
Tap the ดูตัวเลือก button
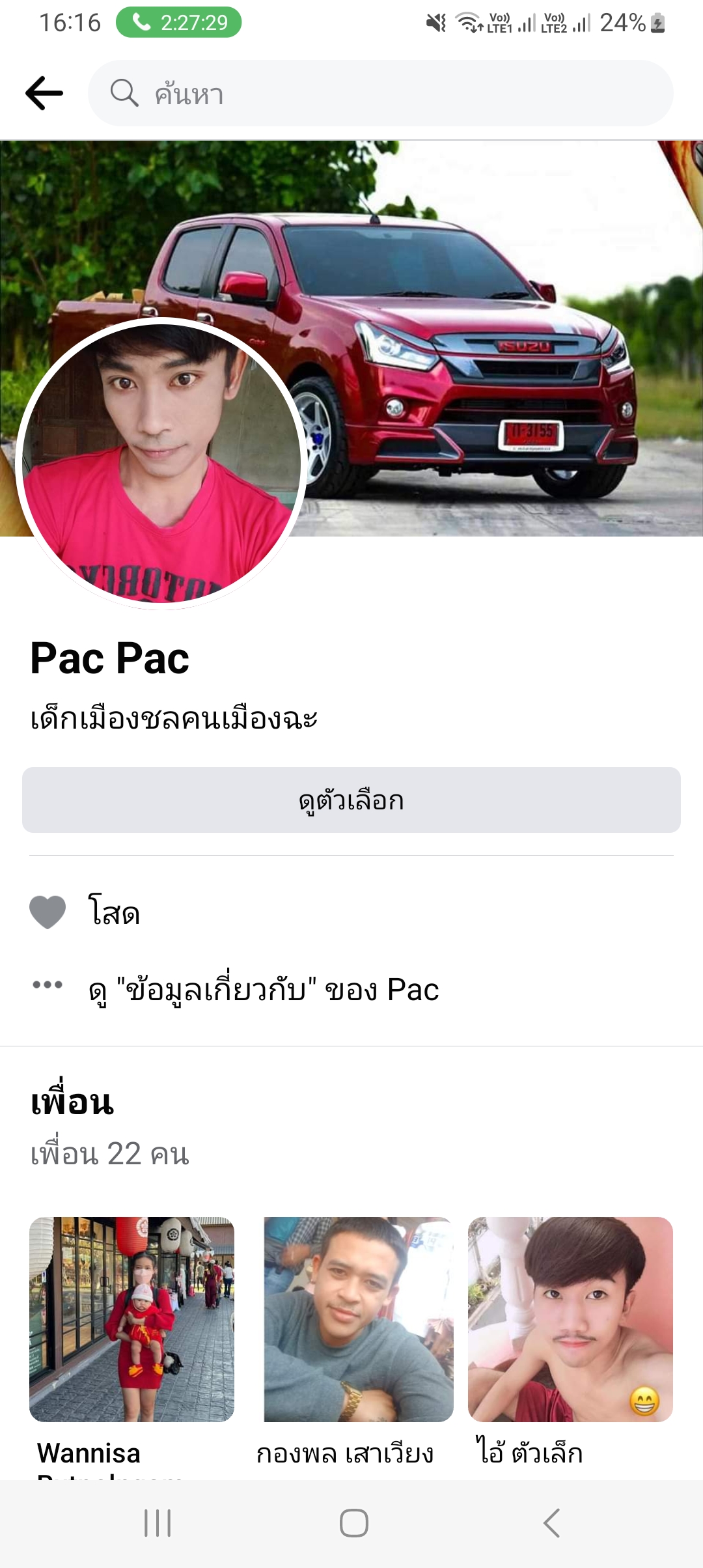pos(351,800)
